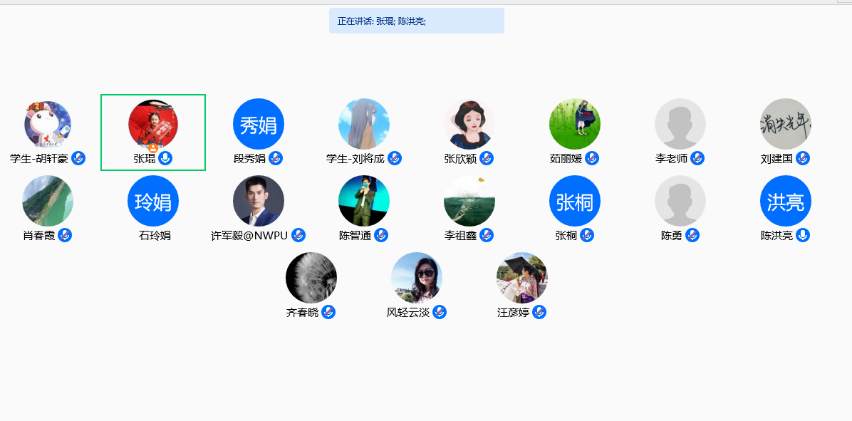Image resolution: width=852 pixels, height=421 pixels.
Task: Open participant 陈勇's tile
Action: tap(680, 201)
